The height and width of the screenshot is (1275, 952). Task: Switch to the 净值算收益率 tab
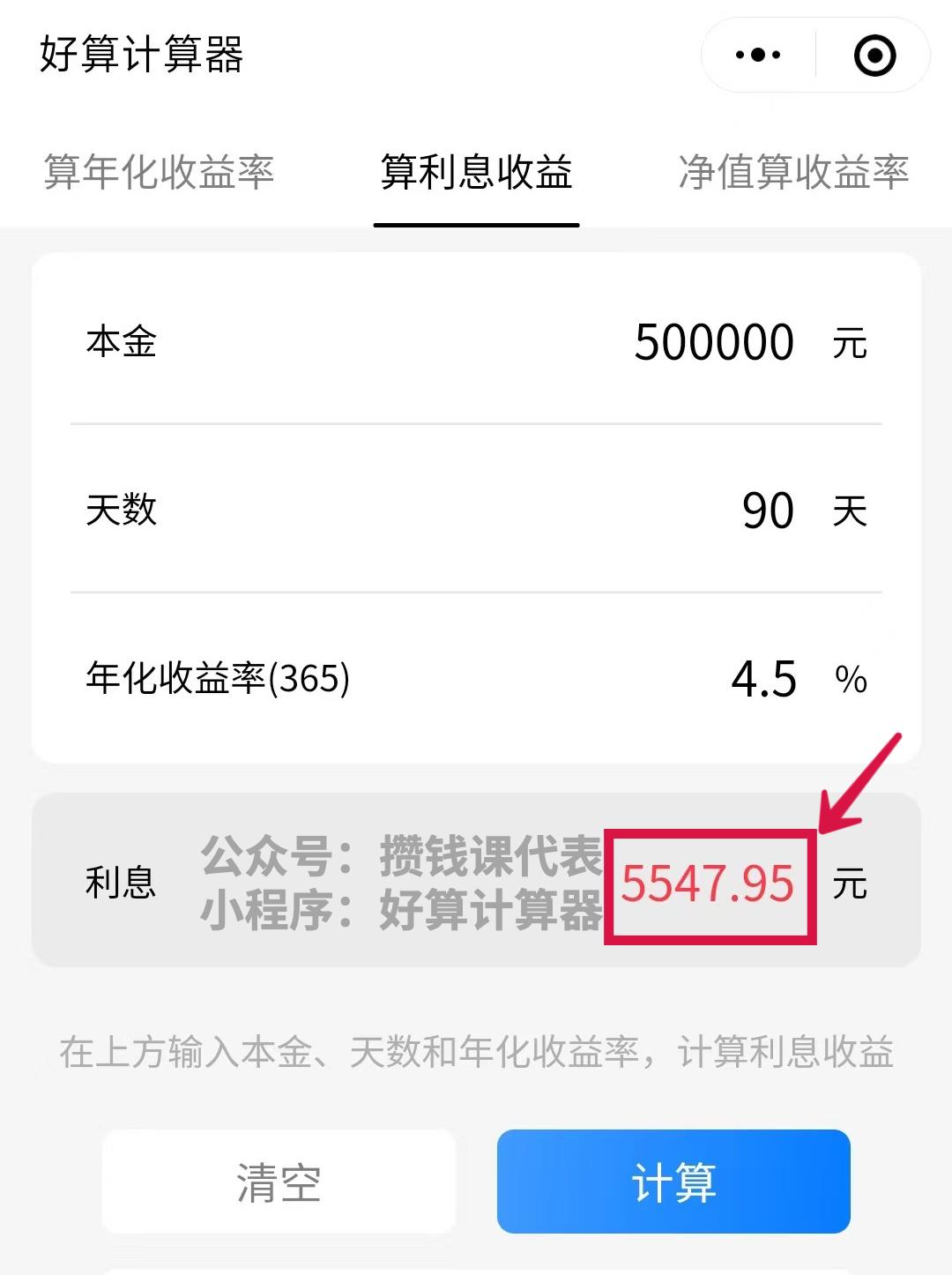point(793,172)
